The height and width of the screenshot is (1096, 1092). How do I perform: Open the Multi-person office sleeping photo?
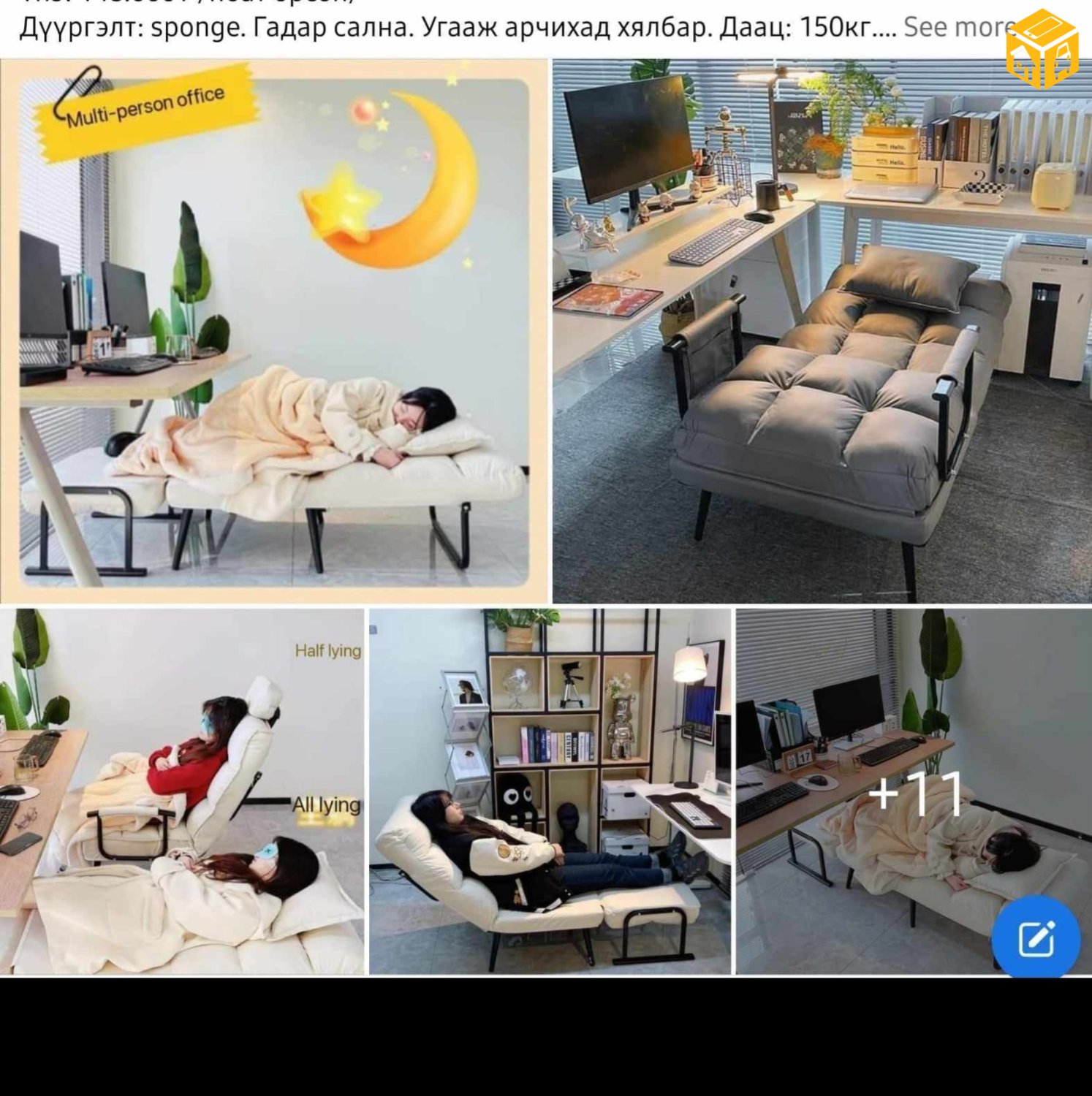pyautogui.click(x=274, y=332)
